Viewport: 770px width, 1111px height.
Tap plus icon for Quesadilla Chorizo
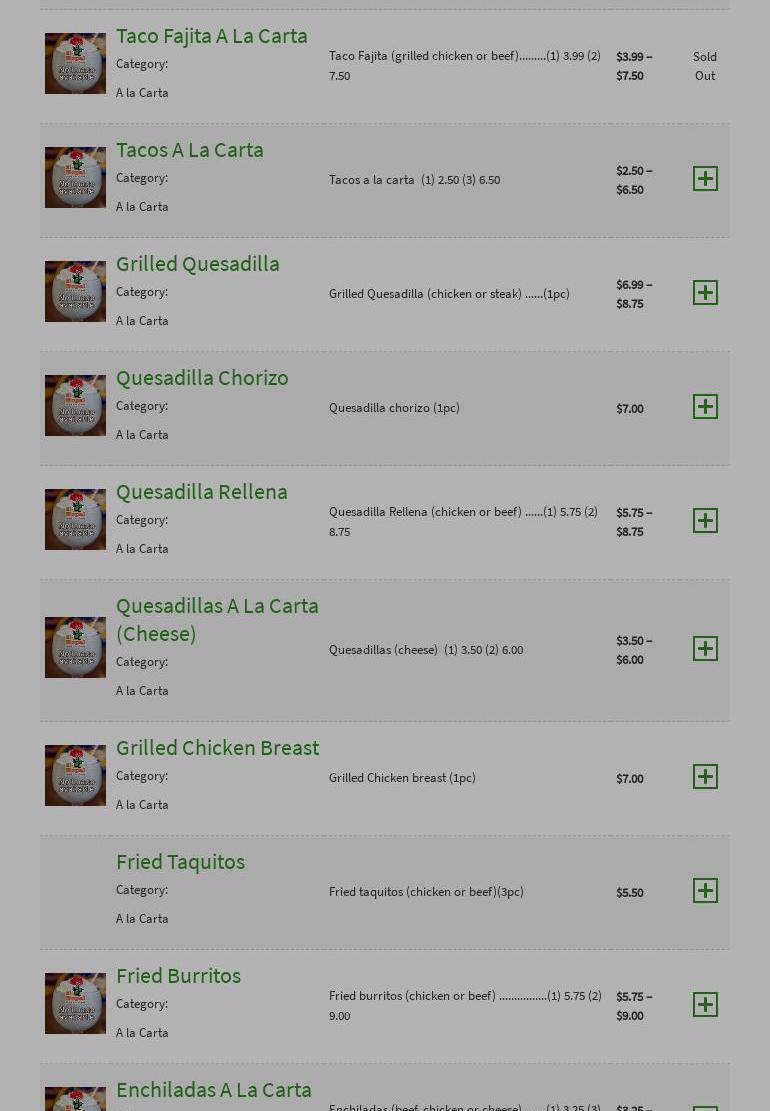click(x=705, y=407)
